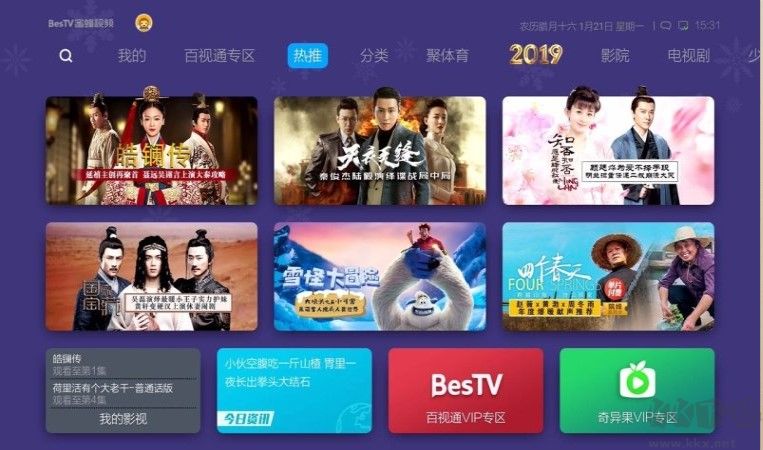Switch to the 我的 tab
This screenshot has width=763, height=450.
(x=132, y=56)
